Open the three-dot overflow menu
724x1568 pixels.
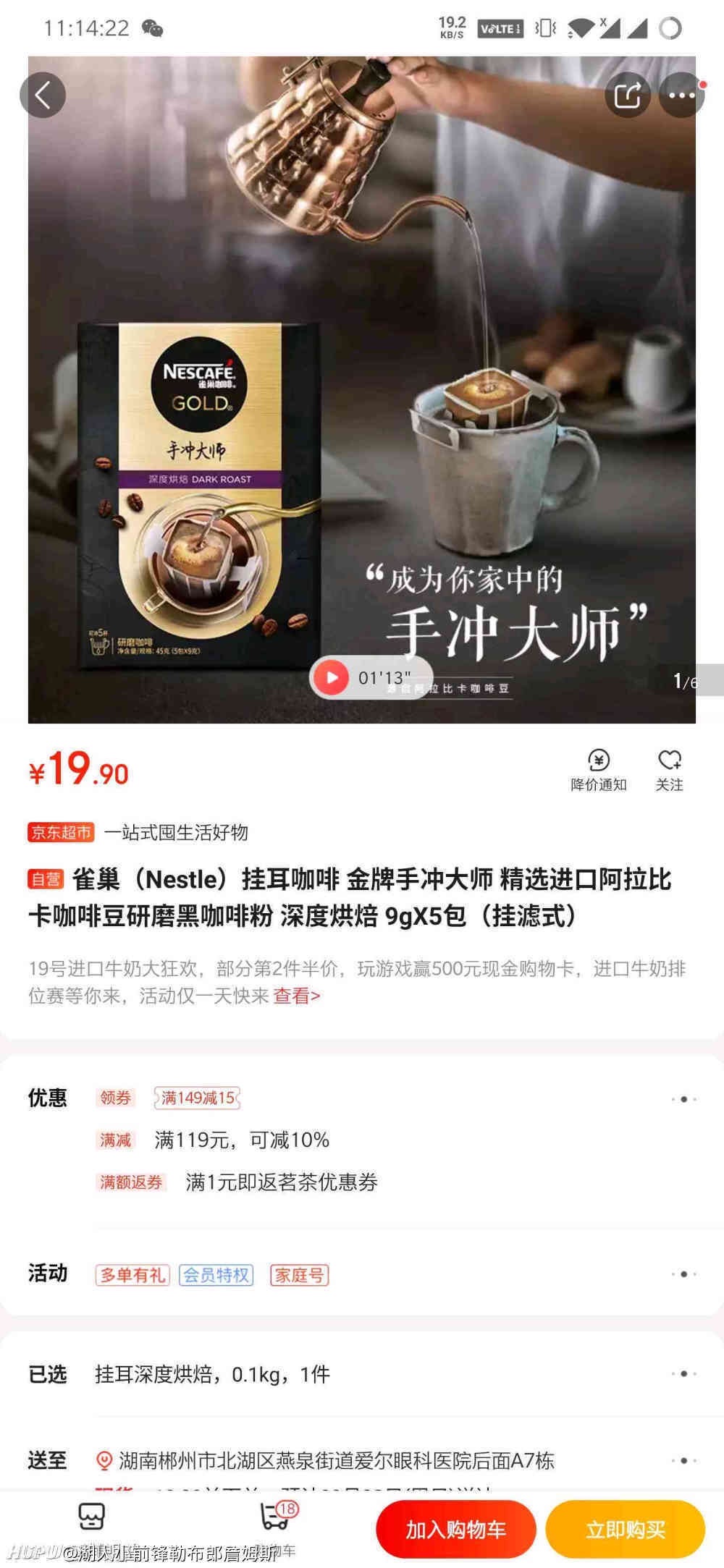point(682,95)
